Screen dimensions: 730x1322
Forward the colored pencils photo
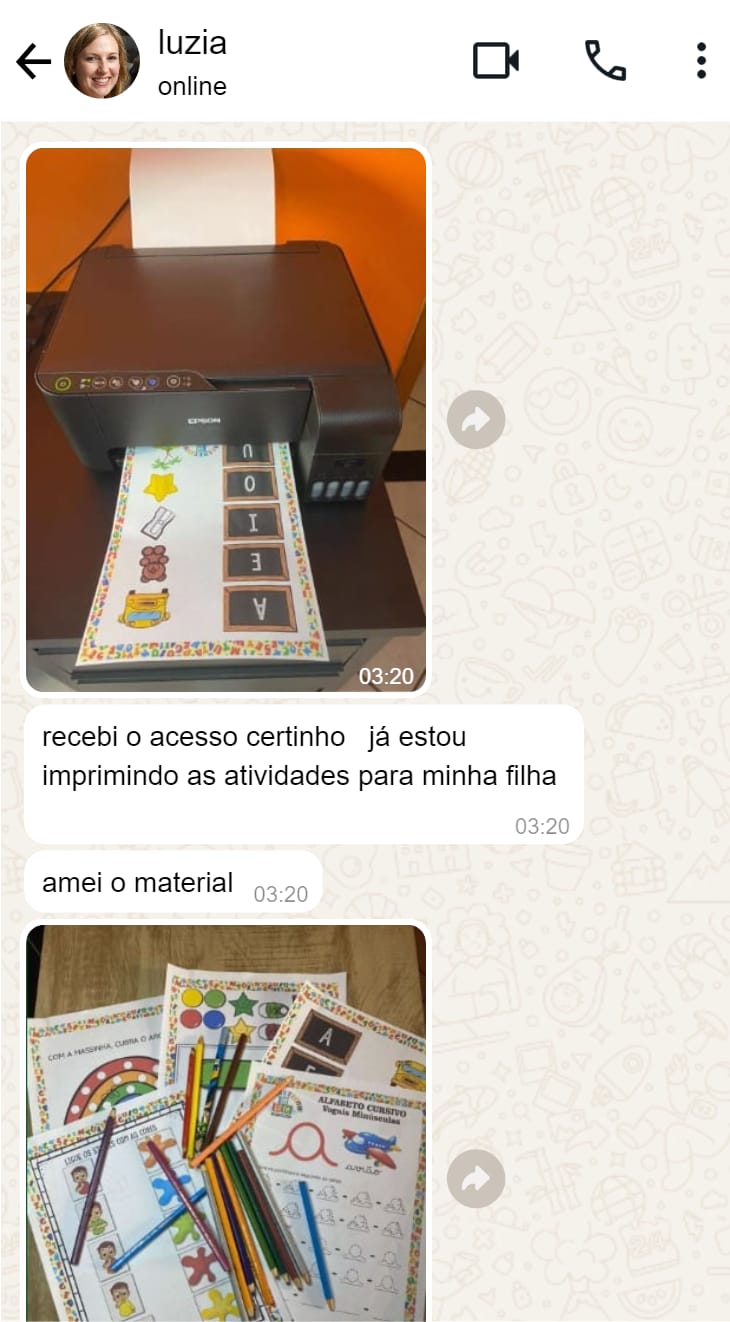tap(476, 1179)
